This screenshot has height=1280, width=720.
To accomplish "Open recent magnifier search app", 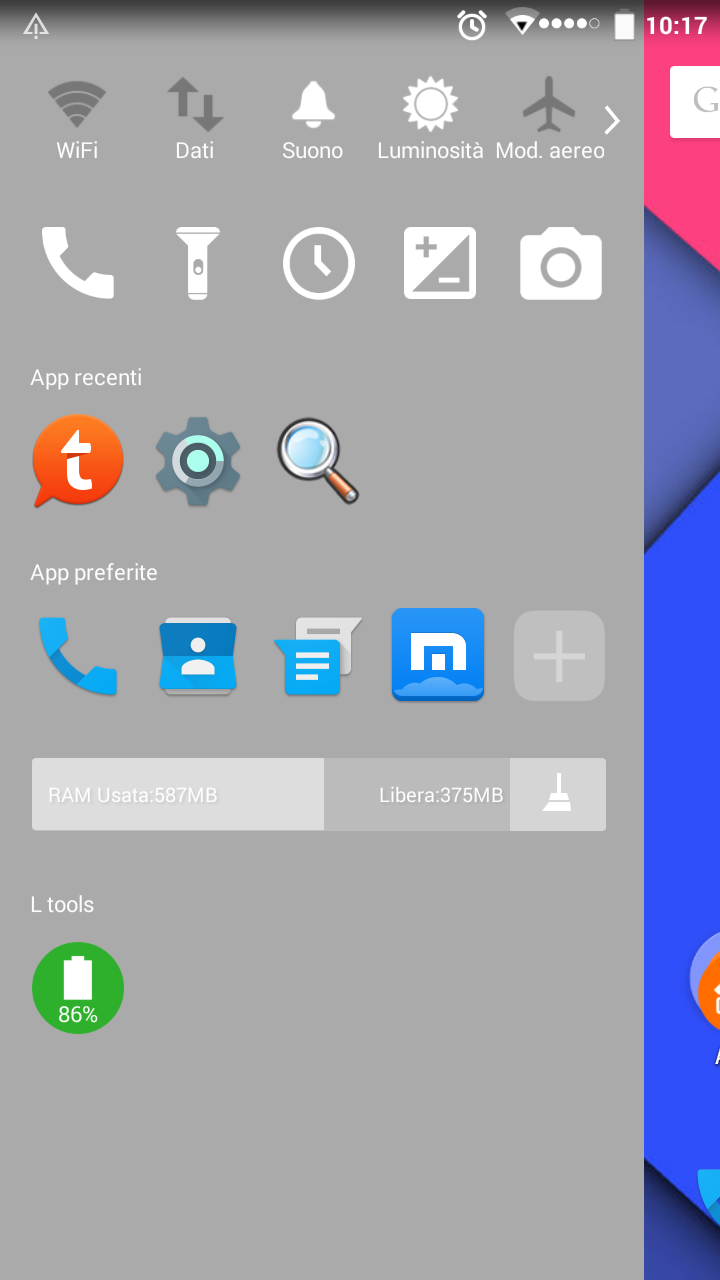I will point(318,460).
